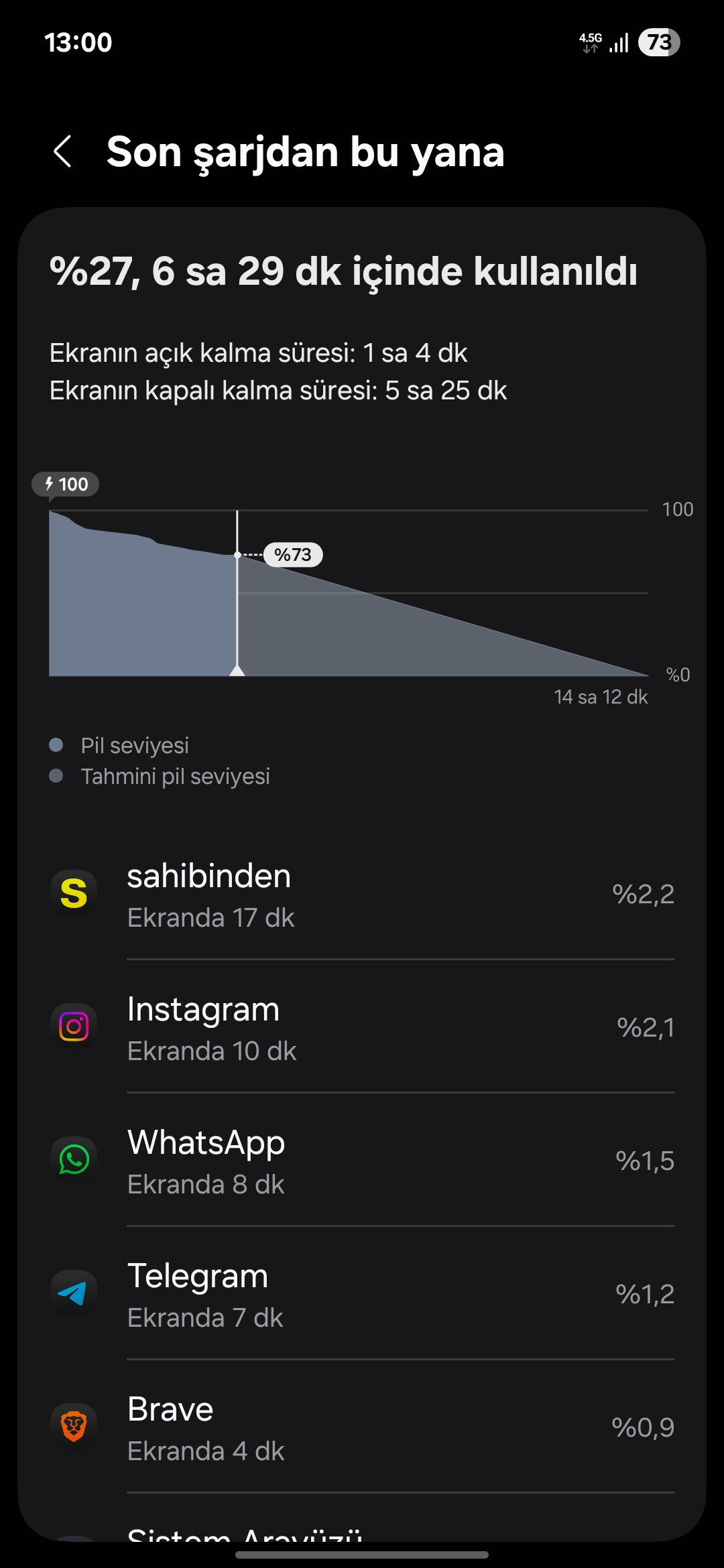View WhatsApp battery usage row
Image resolution: width=724 pixels, height=1568 pixels.
coord(362,1161)
